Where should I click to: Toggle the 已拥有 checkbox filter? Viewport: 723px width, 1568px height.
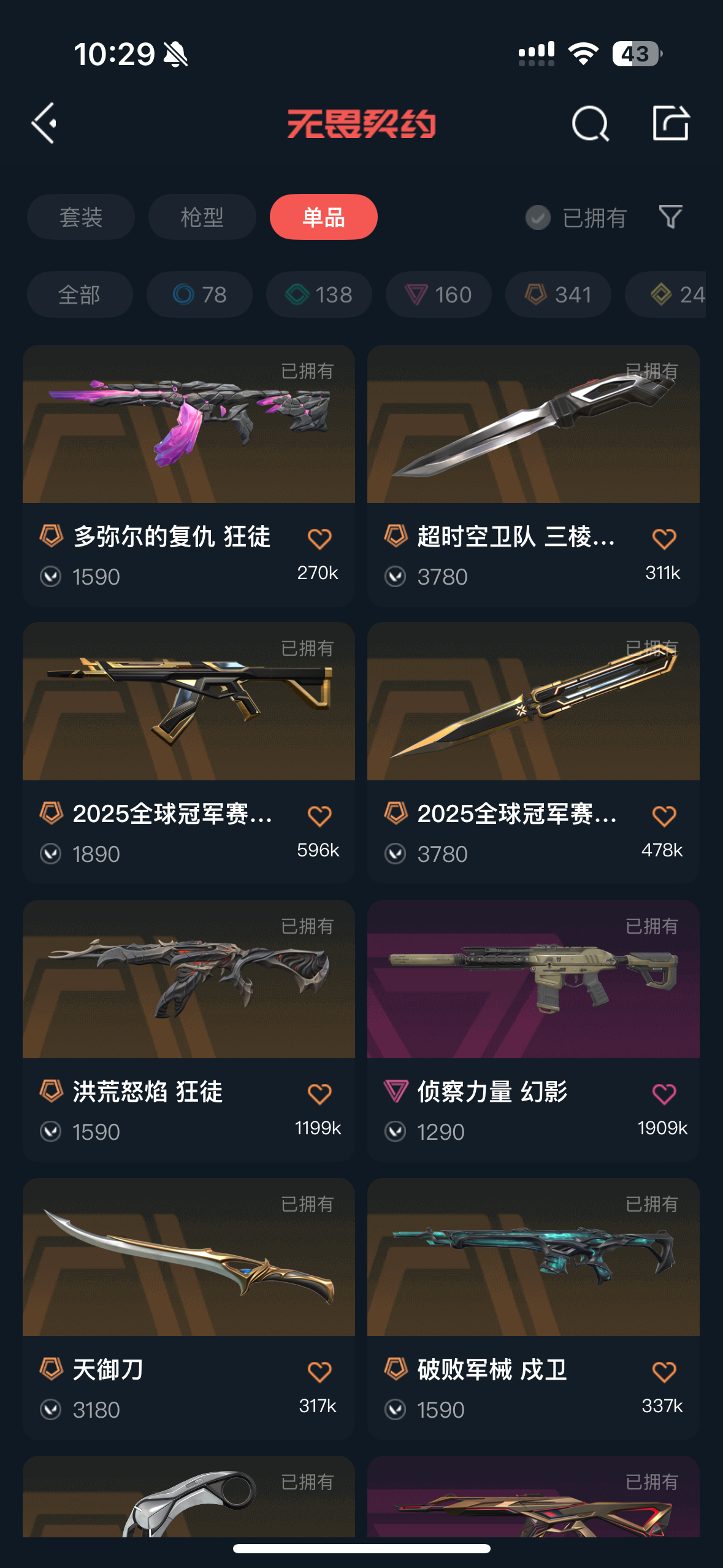click(538, 218)
